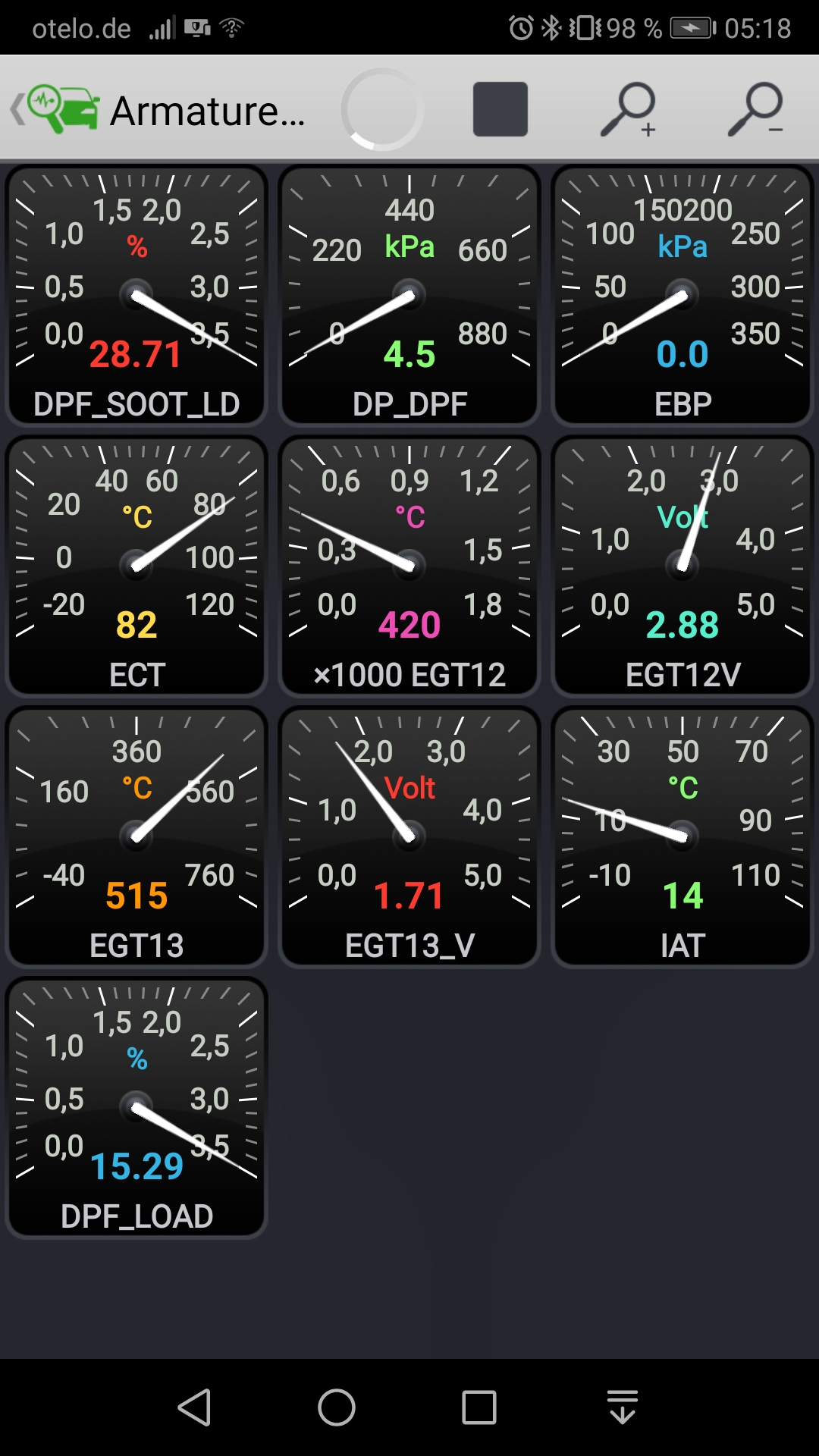Open the EBP gauge
The height and width of the screenshot is (1456, 819).
(682, 296)
